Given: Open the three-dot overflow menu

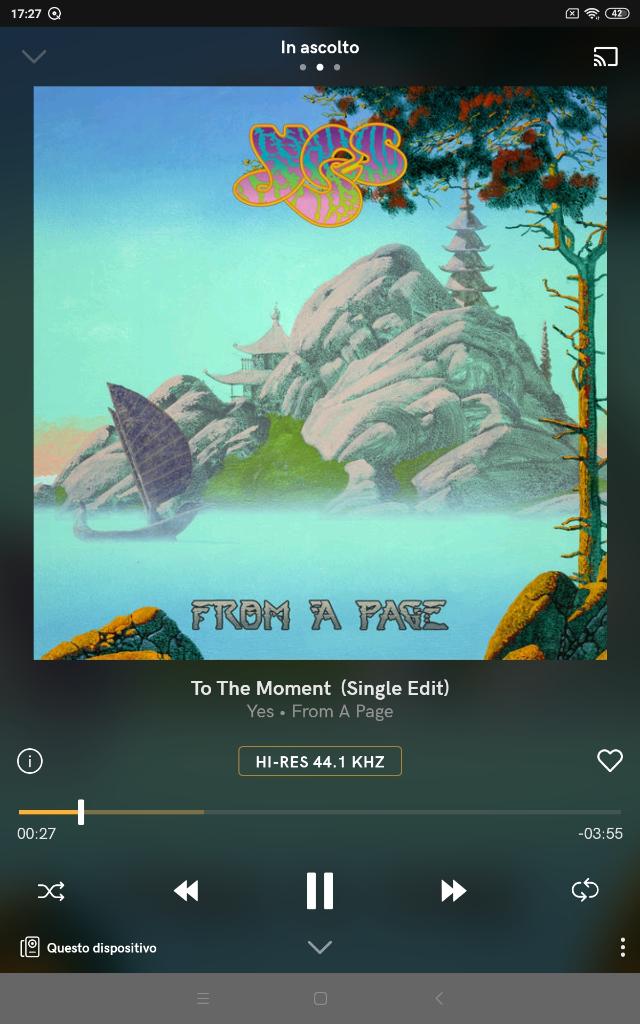Looking at the screenshot, I should (622, 947).
